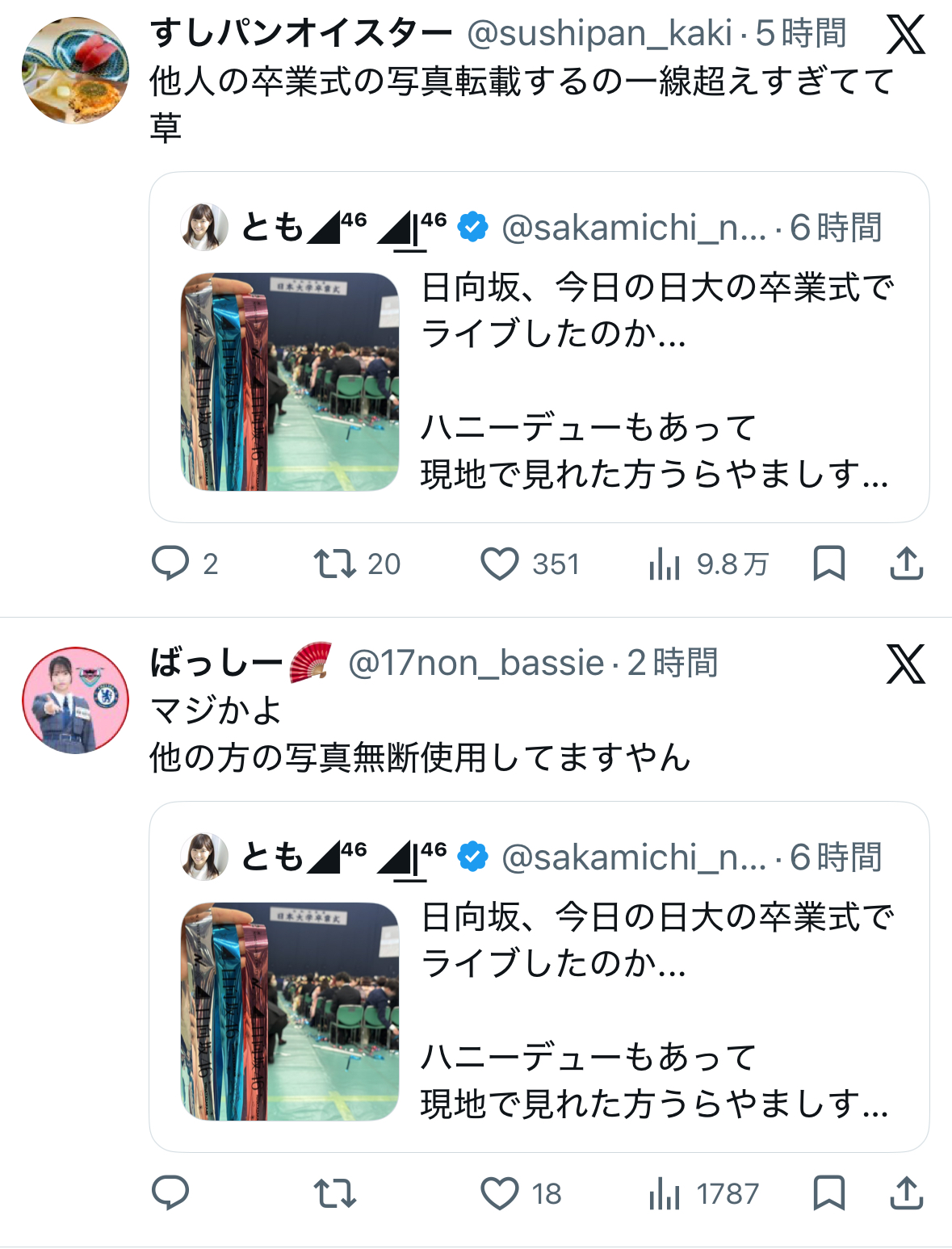Viewport: 952px width, 1249px height.
Task: Repost すしパンオイスター's post with 20 reposts
Action: tap(334, 564)
